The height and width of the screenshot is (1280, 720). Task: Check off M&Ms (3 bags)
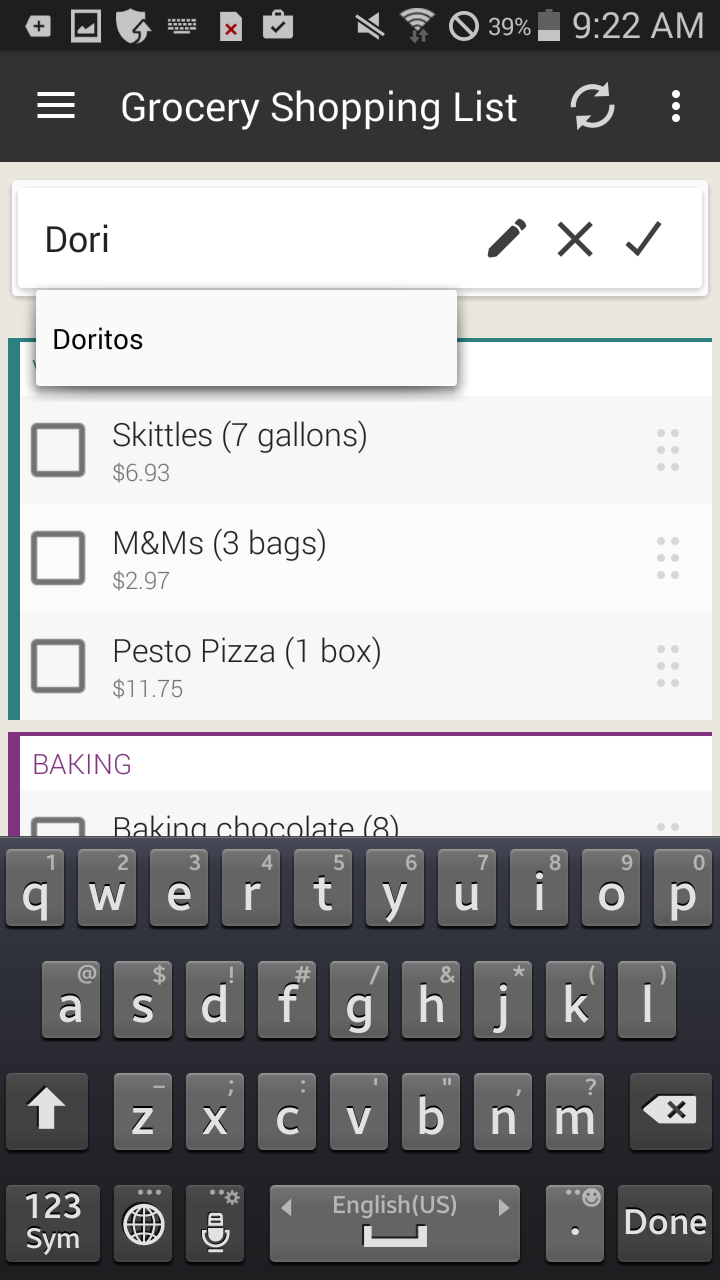click(58, 558)
